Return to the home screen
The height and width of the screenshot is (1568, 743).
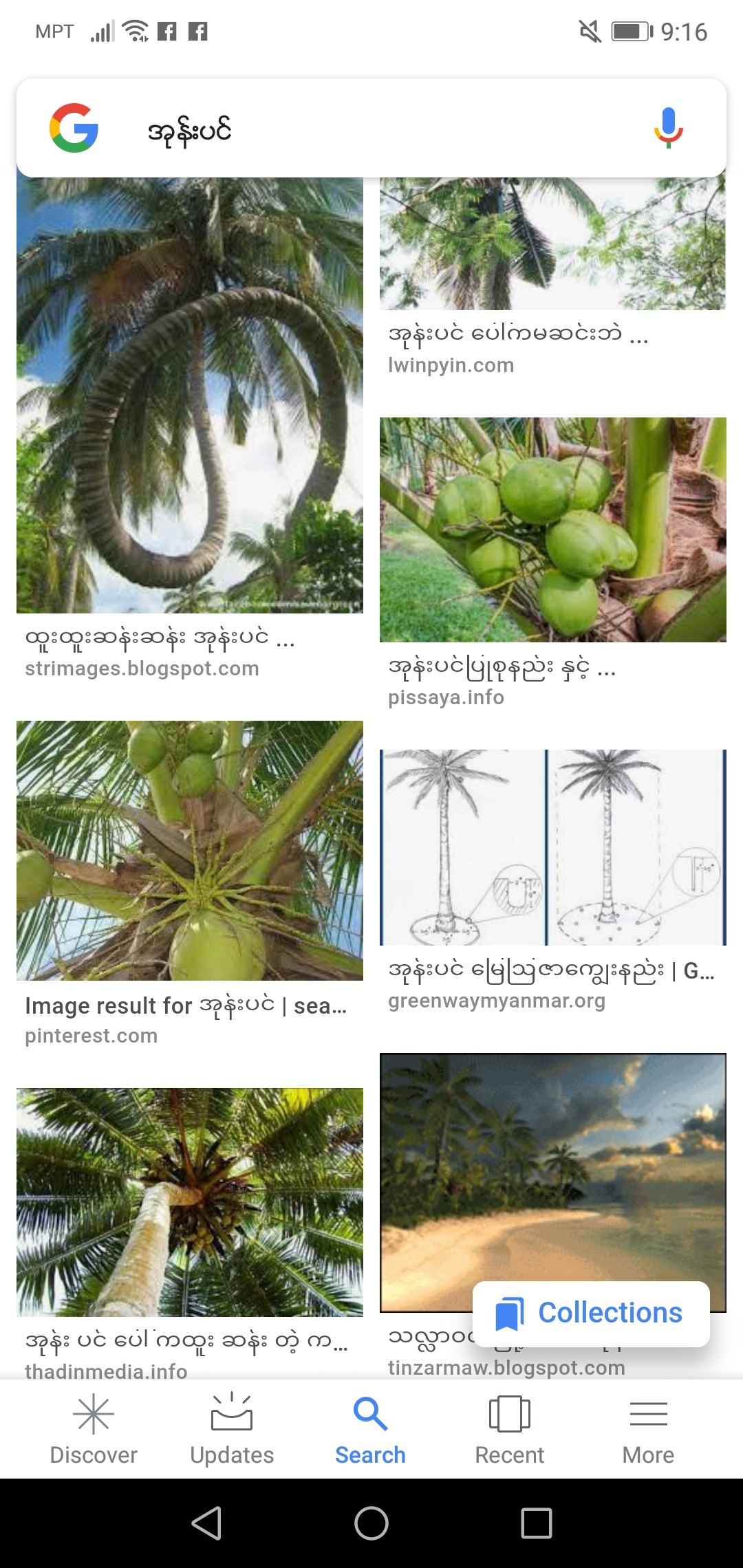[371, 1523]
